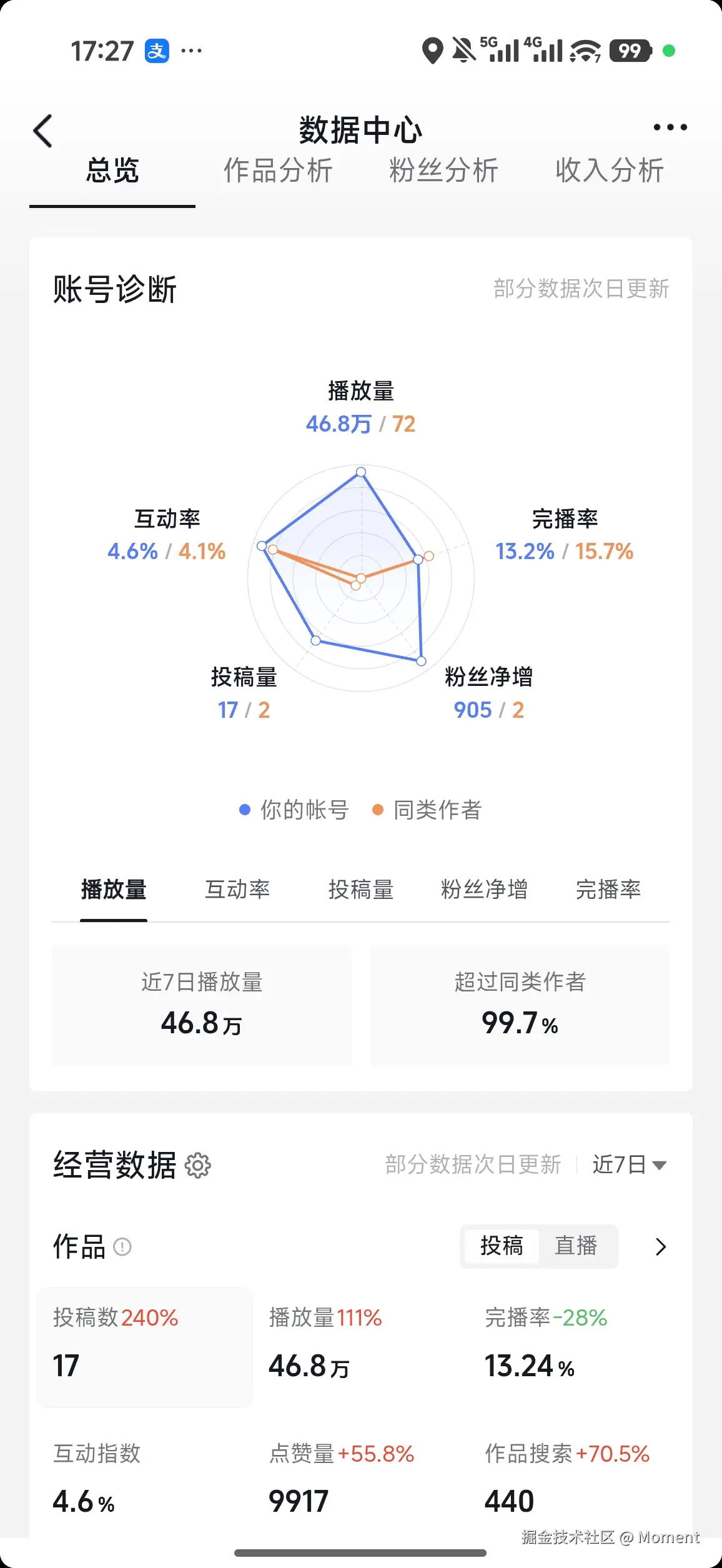Toggle the orange 同类作者 legend series
Image resolution: width=722 pixels, height=1568 pixels.
pyautogui.click(x=377, y=810)
